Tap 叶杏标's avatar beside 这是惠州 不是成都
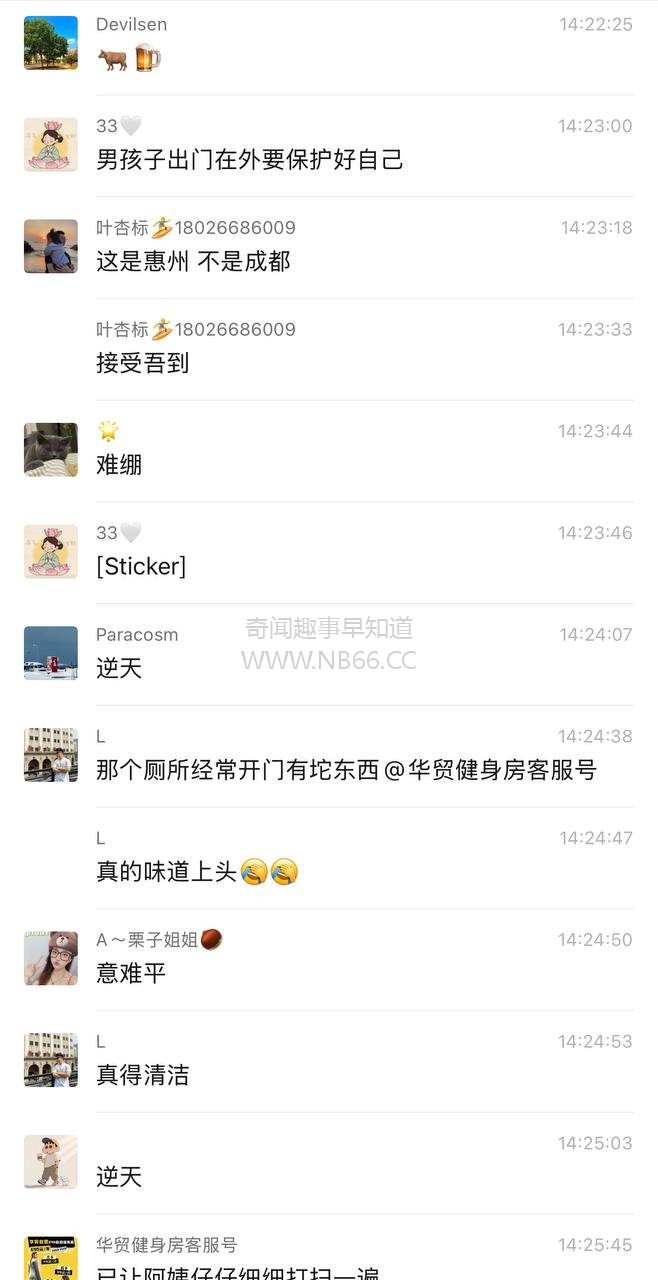The height and width of the screenshot is (1280, 658). click(51, 246)
